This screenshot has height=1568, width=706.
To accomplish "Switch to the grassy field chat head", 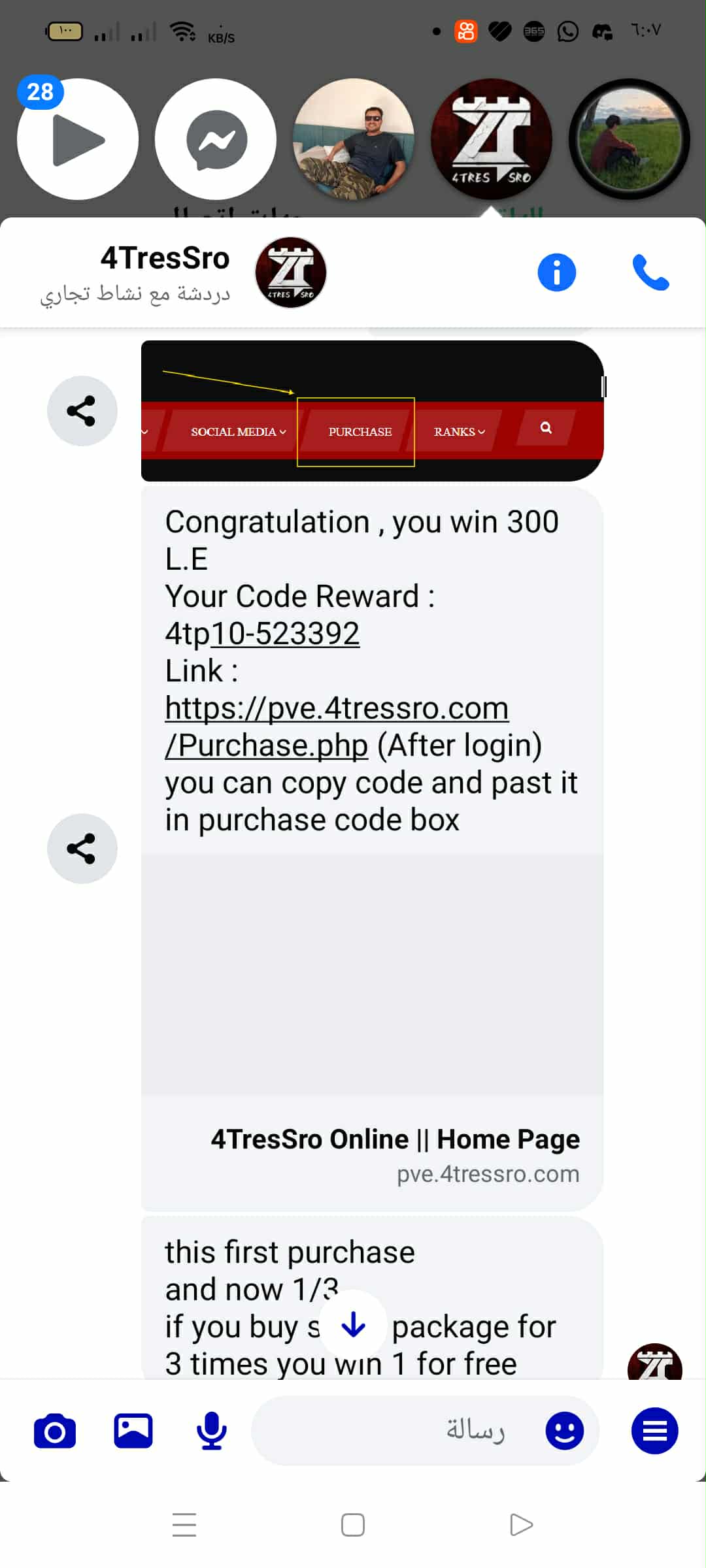I will click(629, 139).
